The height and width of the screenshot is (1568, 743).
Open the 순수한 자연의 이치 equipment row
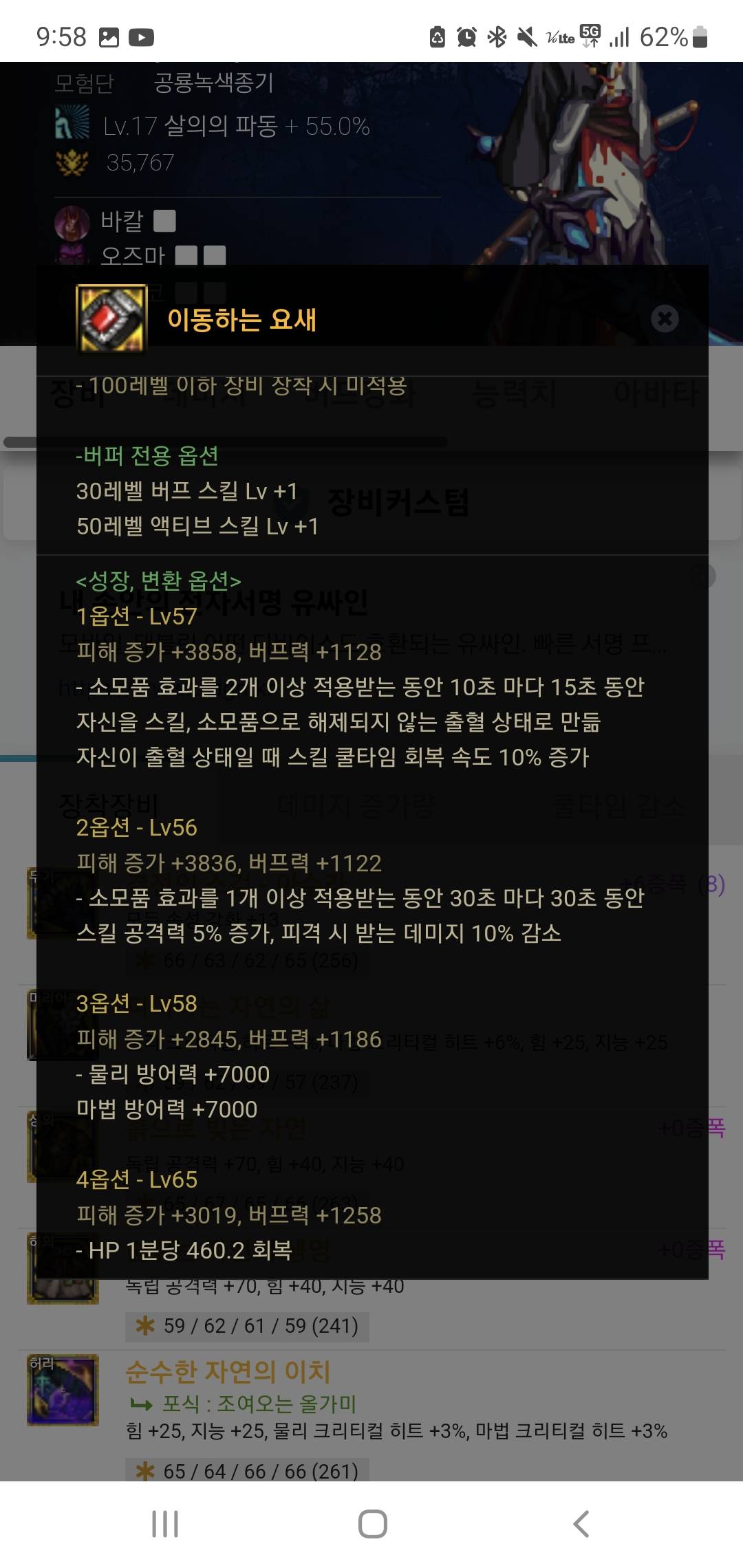point(228,1372)
